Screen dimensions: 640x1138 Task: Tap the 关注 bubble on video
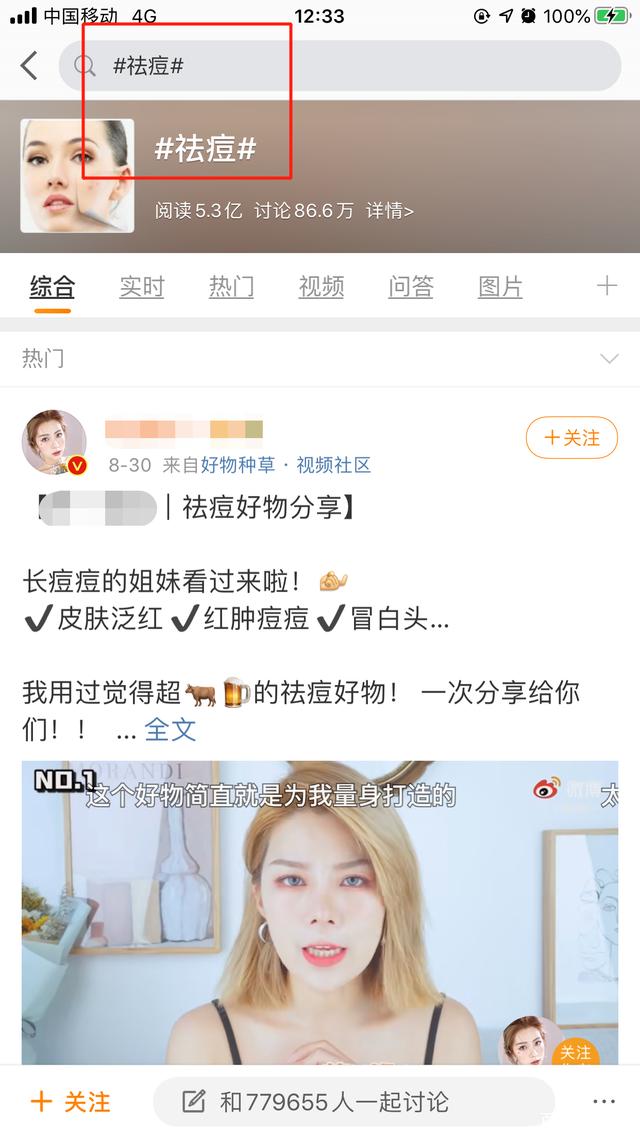(575, 1052)
